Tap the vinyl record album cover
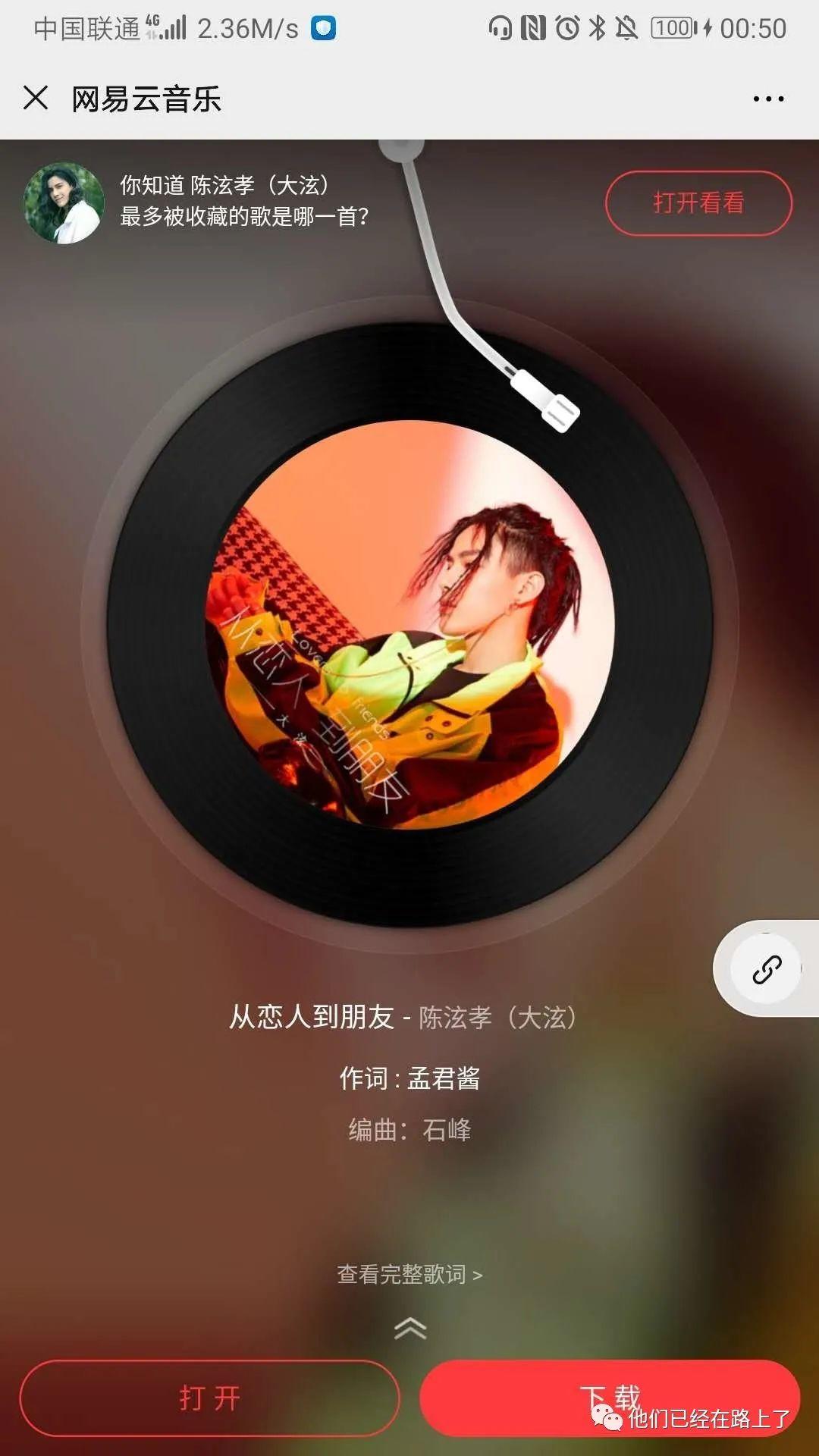819x1456 pixels. click(409, 624)
